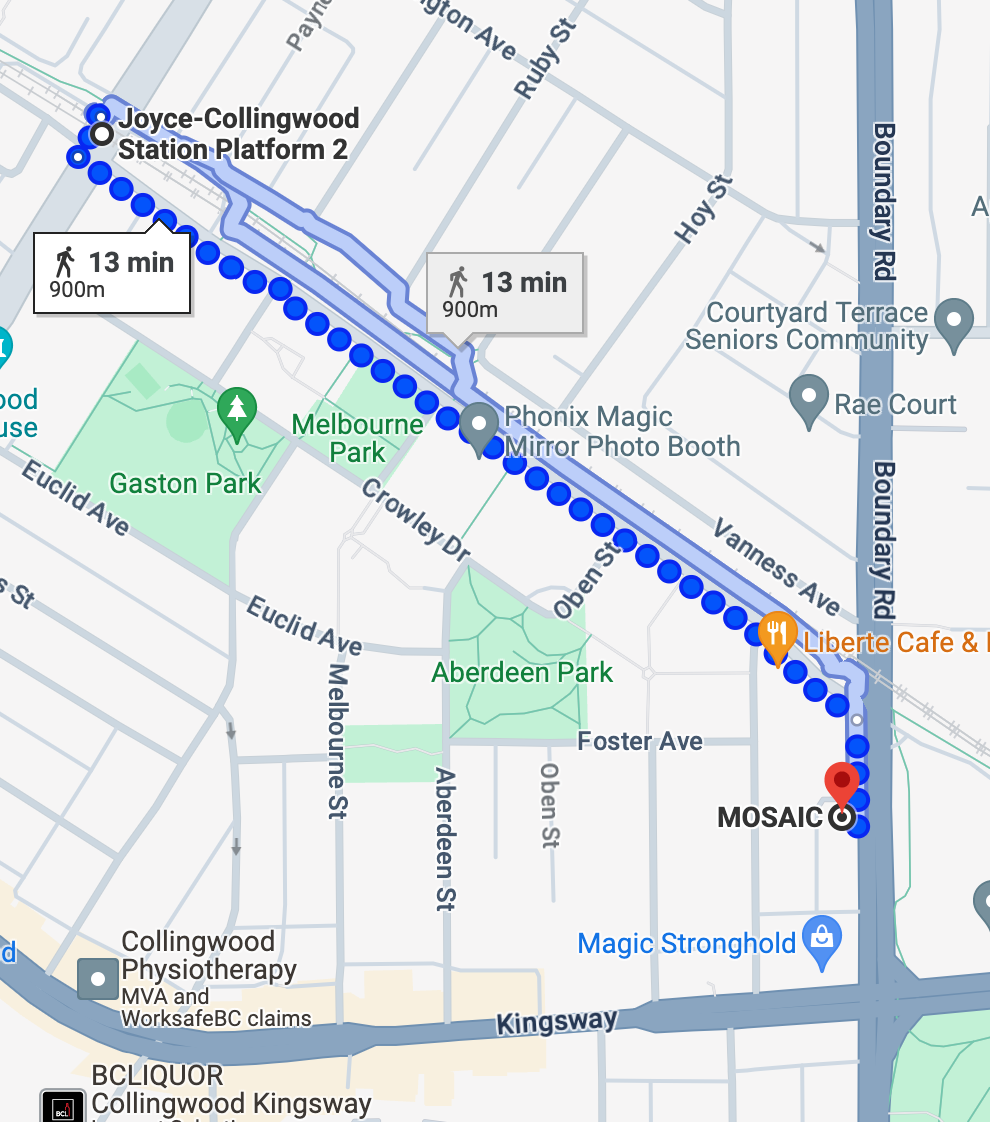Open the Rae Court pin
The height and width of the screenshot is (1122, 990).
pyautogui.click(x=808, y=398)
